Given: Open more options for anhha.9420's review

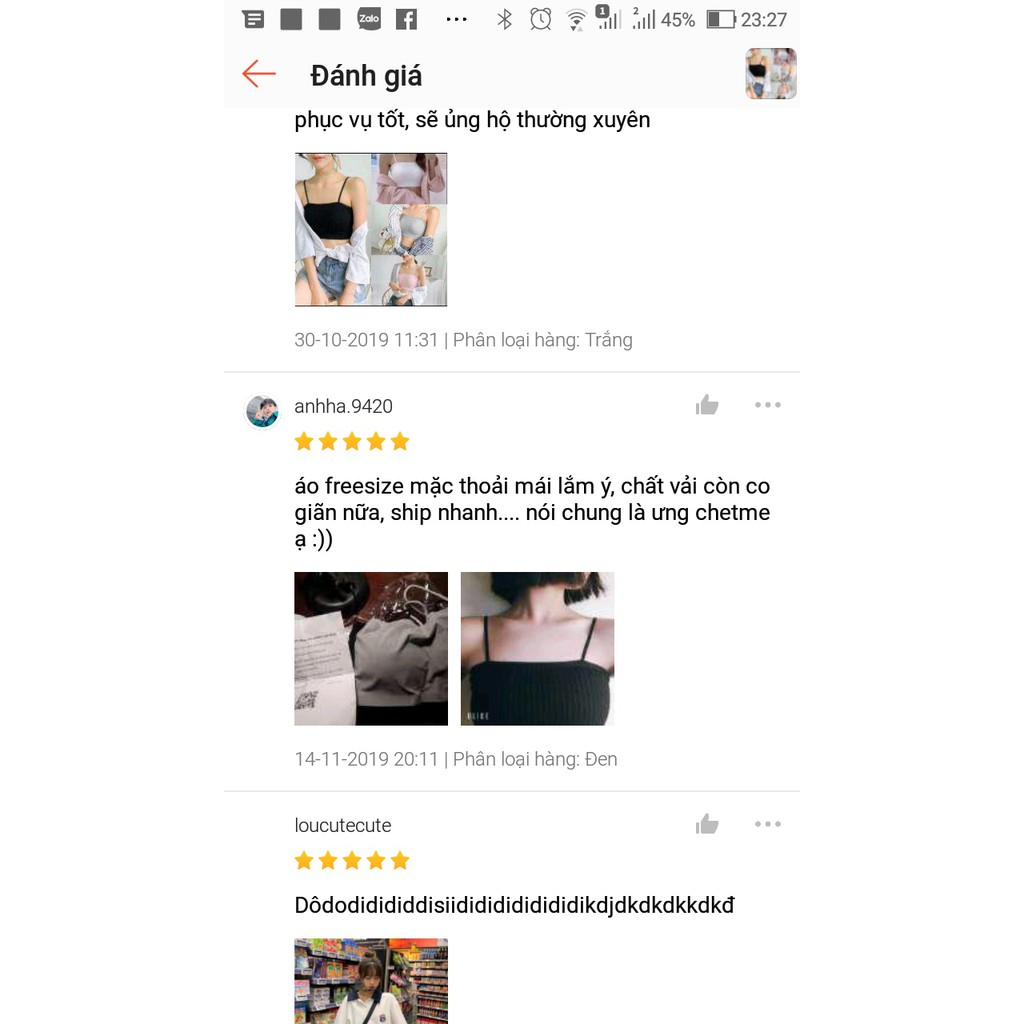Looking at the screenshot, I should (x=767, y=405).
